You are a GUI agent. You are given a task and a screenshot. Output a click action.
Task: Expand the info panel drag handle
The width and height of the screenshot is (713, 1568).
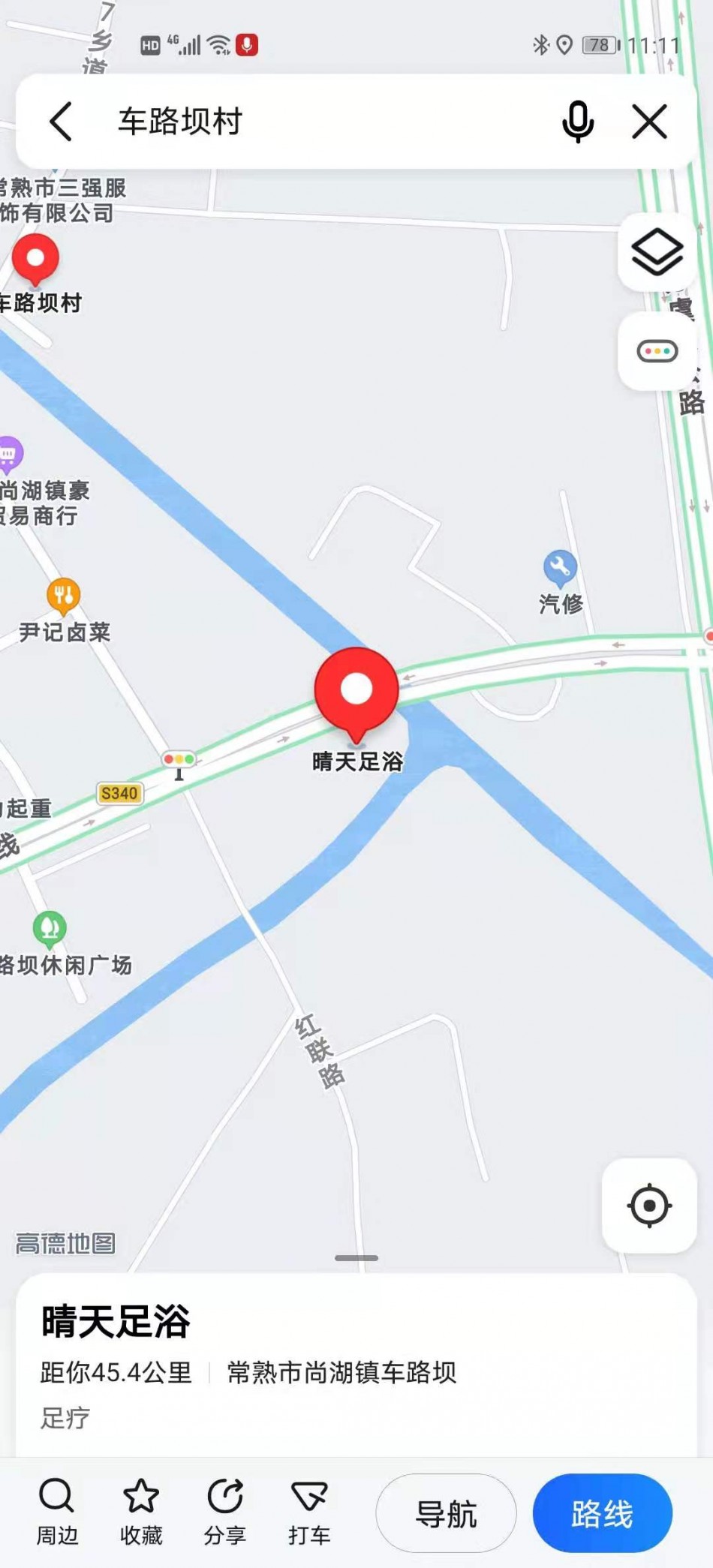pyautogui.click(x=356, y=1258)
